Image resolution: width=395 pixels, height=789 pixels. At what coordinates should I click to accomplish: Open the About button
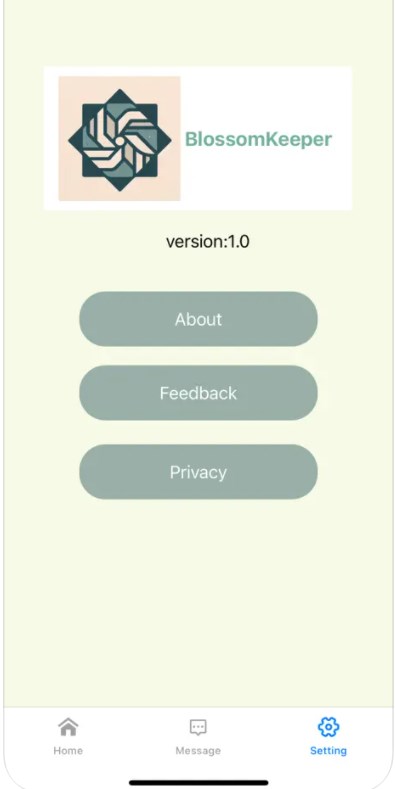[x=198, y=319]
